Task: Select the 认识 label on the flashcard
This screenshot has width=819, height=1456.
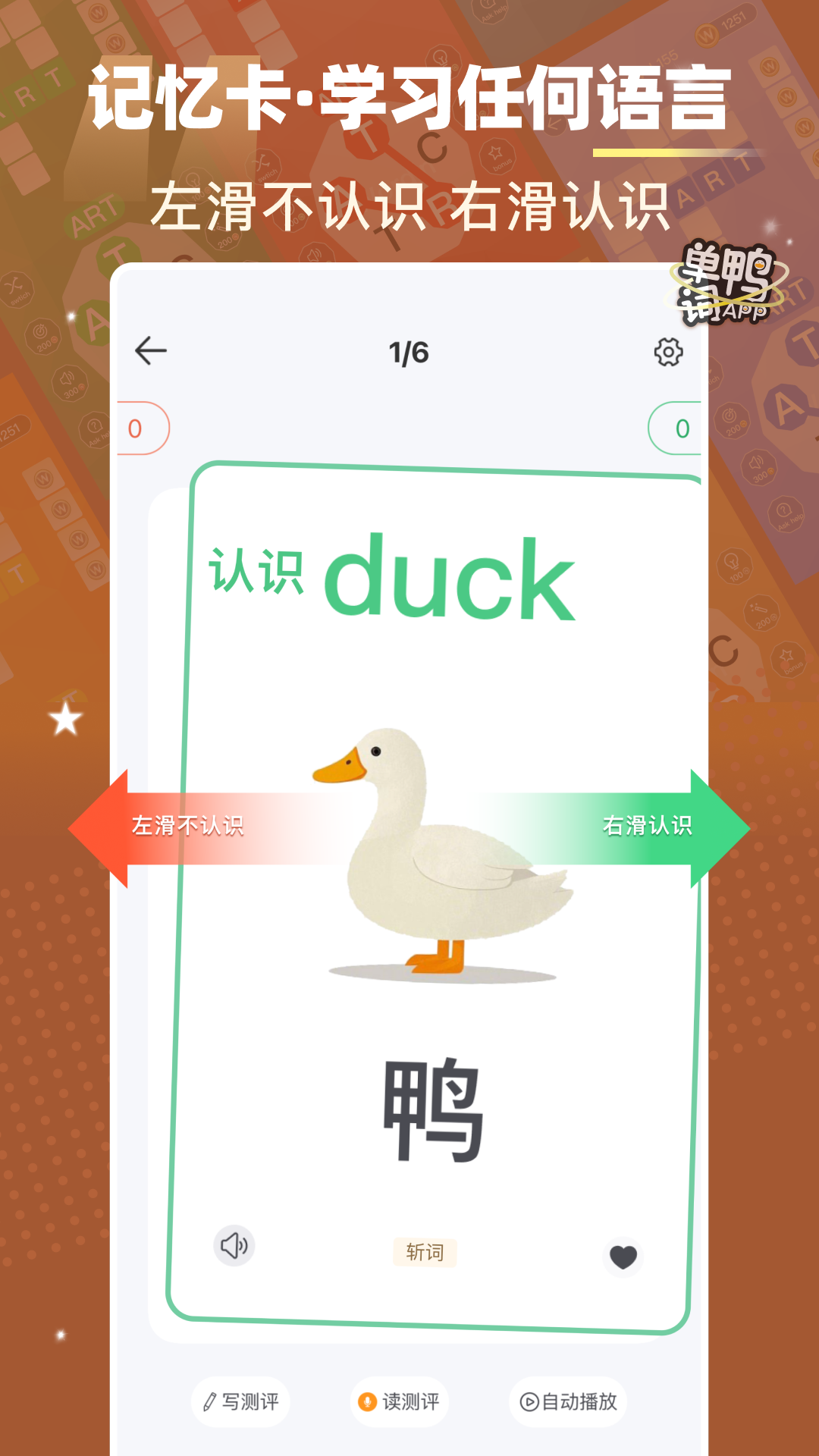Action: [257, 573]
